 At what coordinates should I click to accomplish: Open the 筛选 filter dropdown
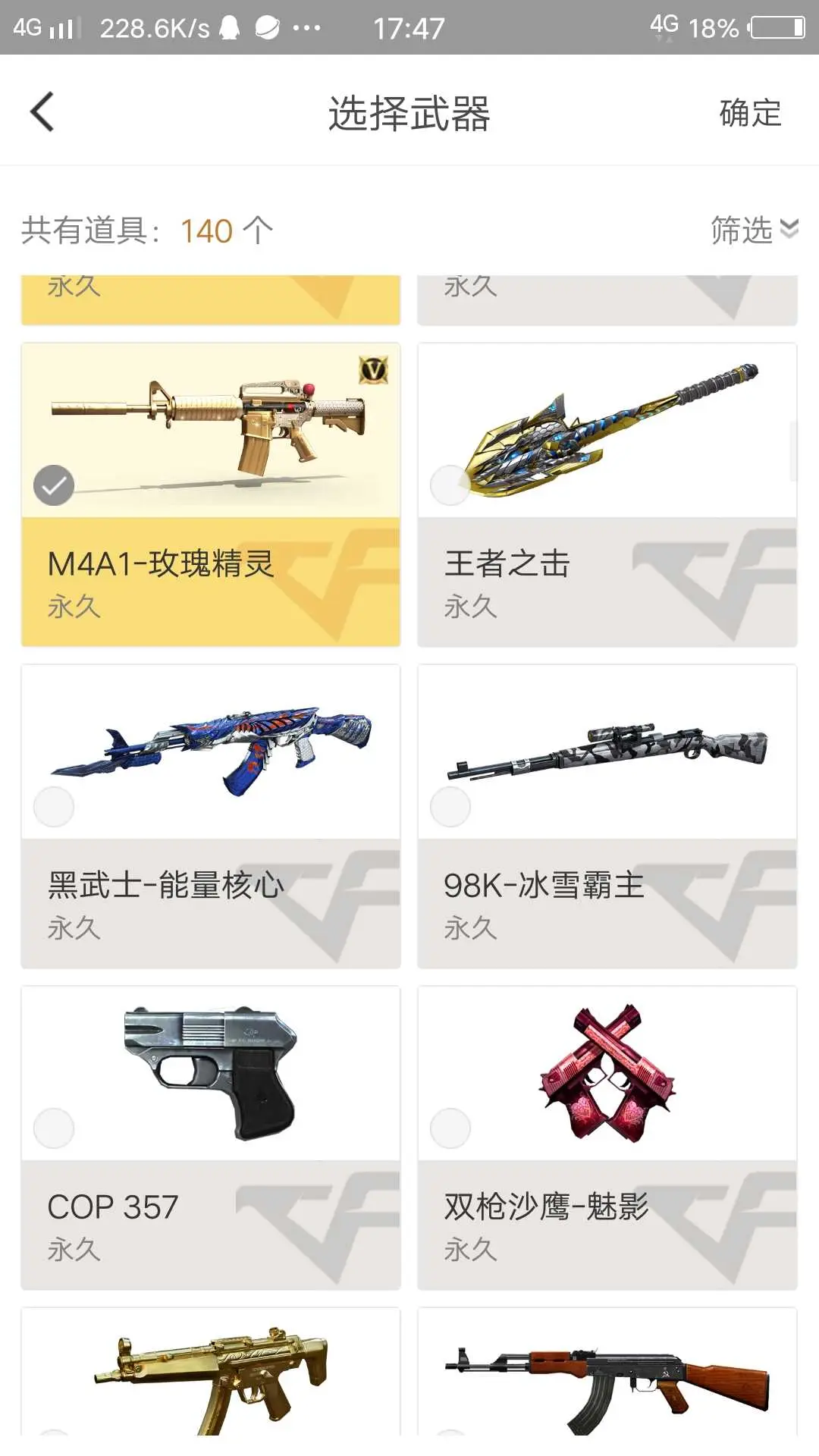(755, 230)
